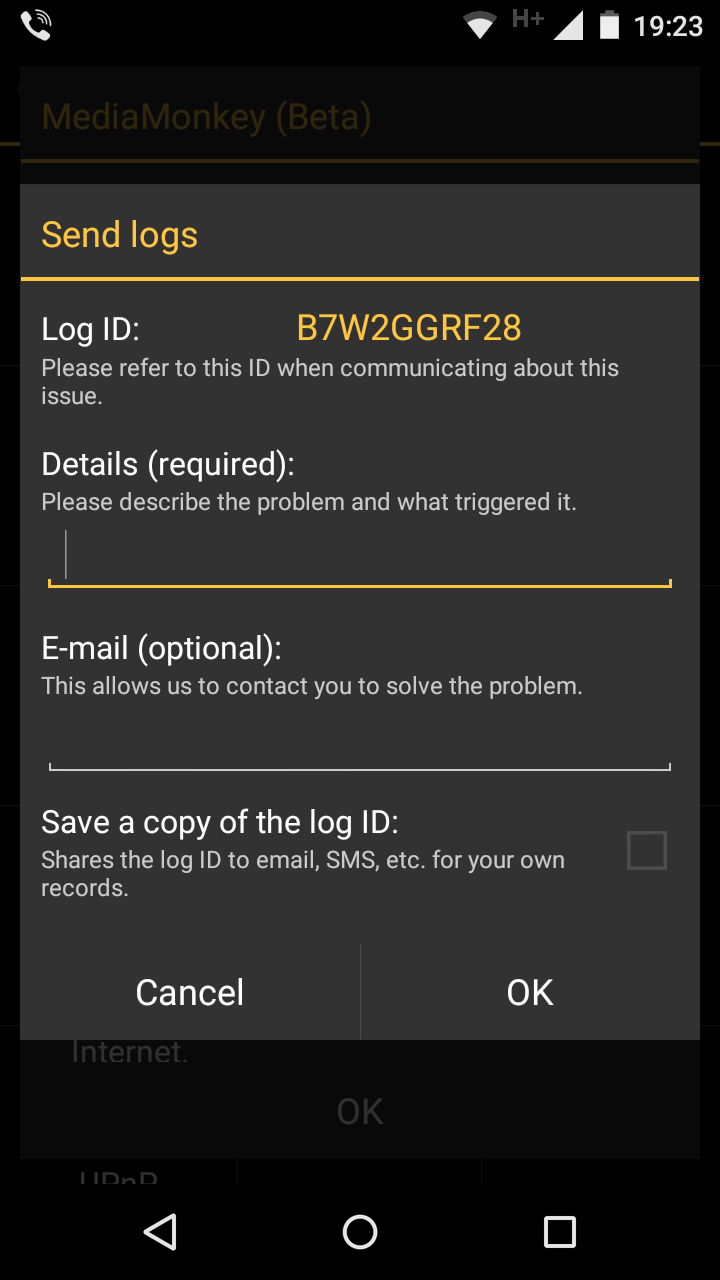Check the Save a copy of log ID box

[646, 851]
